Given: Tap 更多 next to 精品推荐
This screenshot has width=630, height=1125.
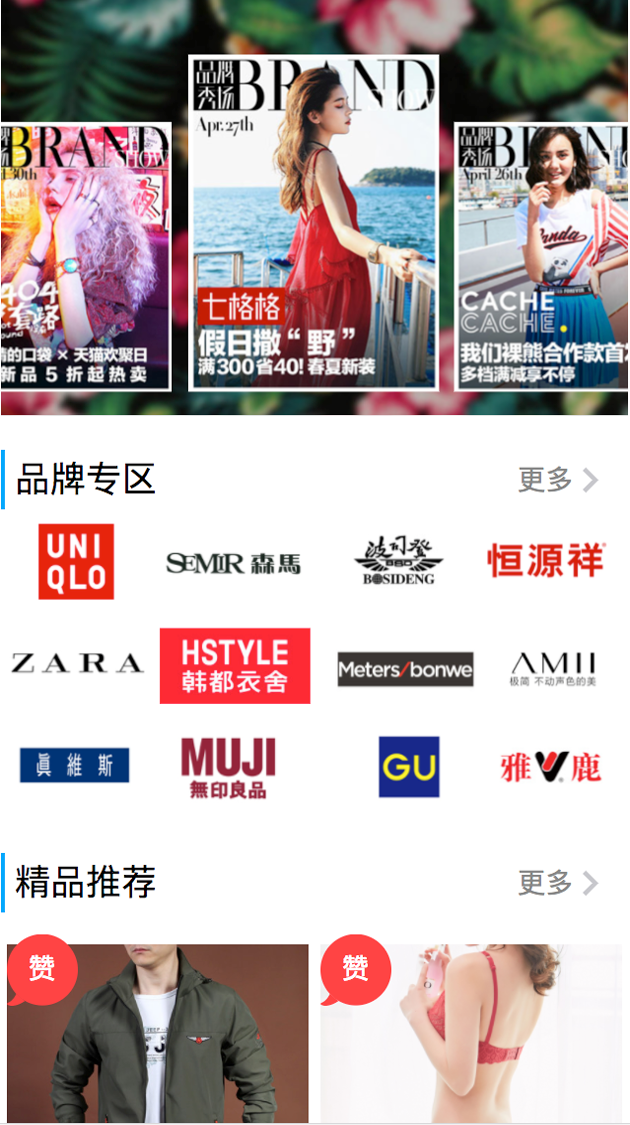Looking at the screenshot, I should tap(557, 883).
